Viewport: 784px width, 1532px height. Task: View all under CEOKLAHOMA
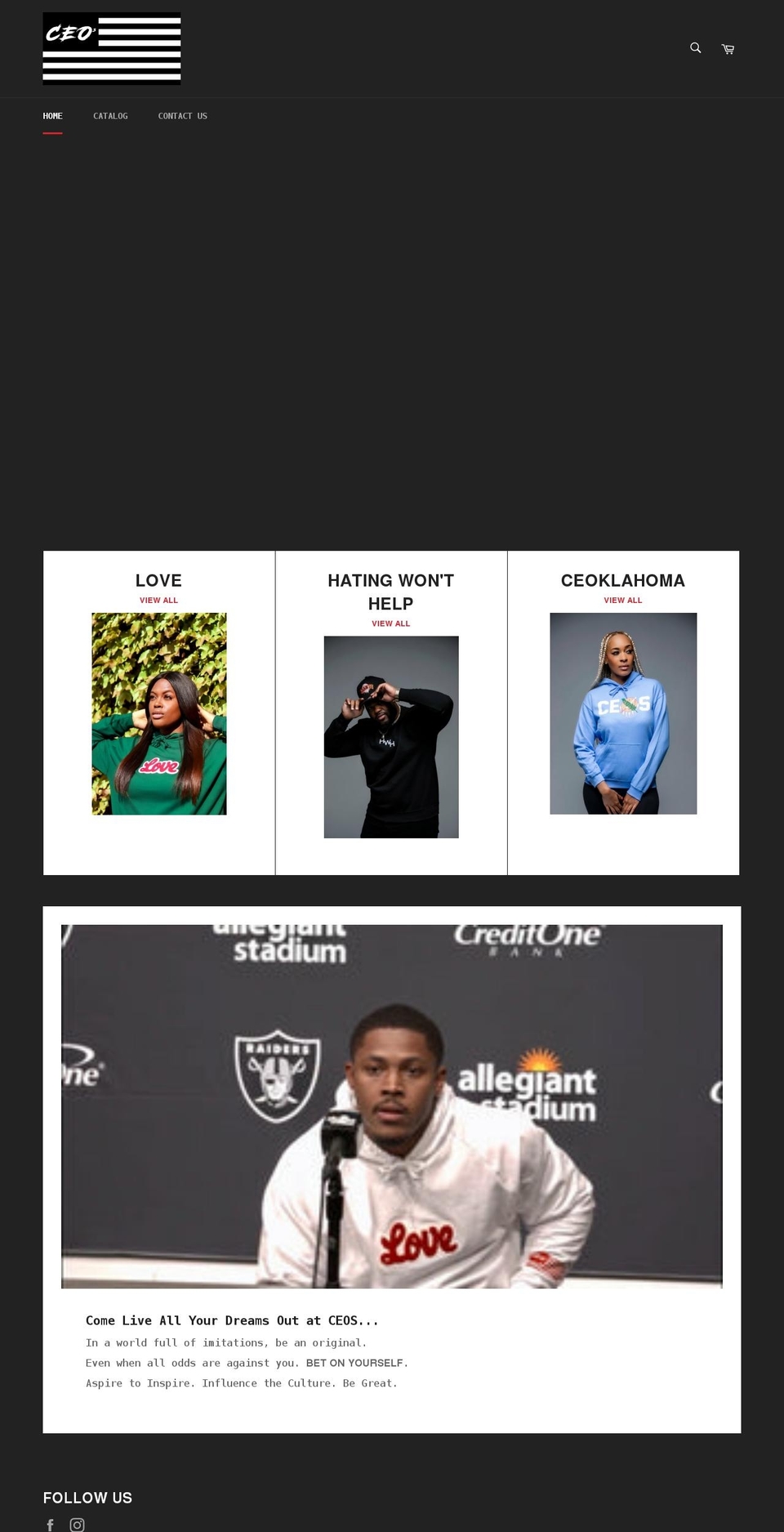tap(623, 601)
